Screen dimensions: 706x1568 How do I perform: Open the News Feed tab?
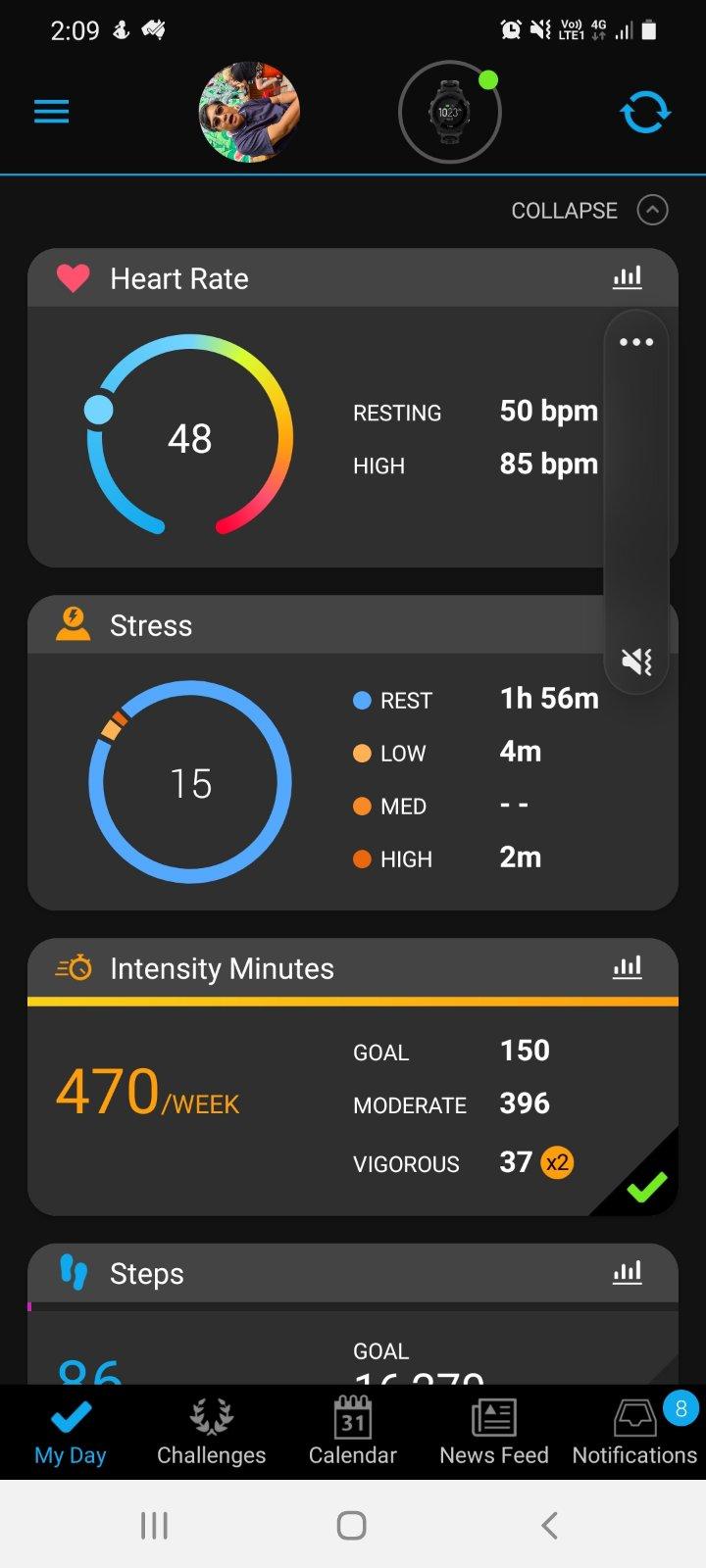(x=494, y=1432)
